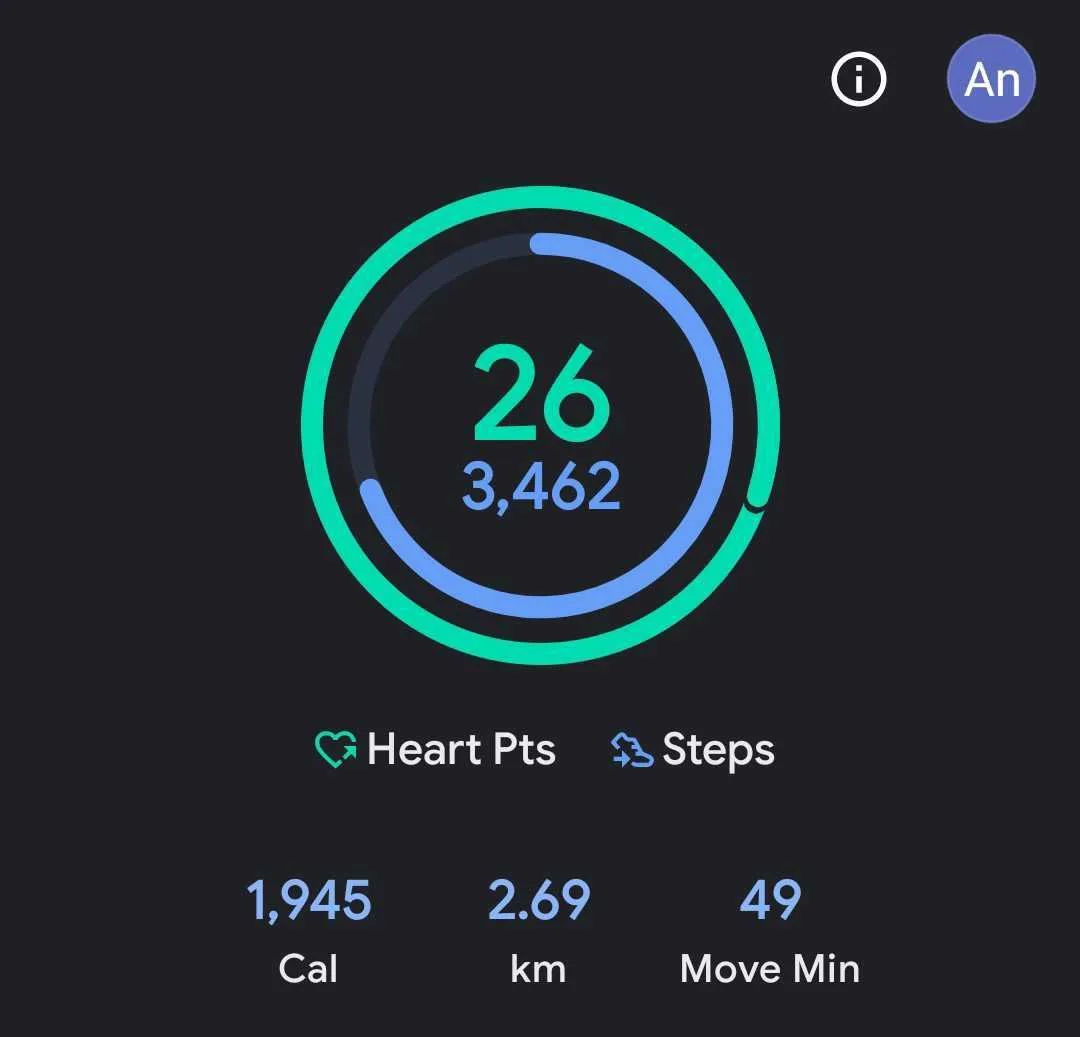
Task: Open the Heart Pts and Steps ring
Action: pos(540,426)
